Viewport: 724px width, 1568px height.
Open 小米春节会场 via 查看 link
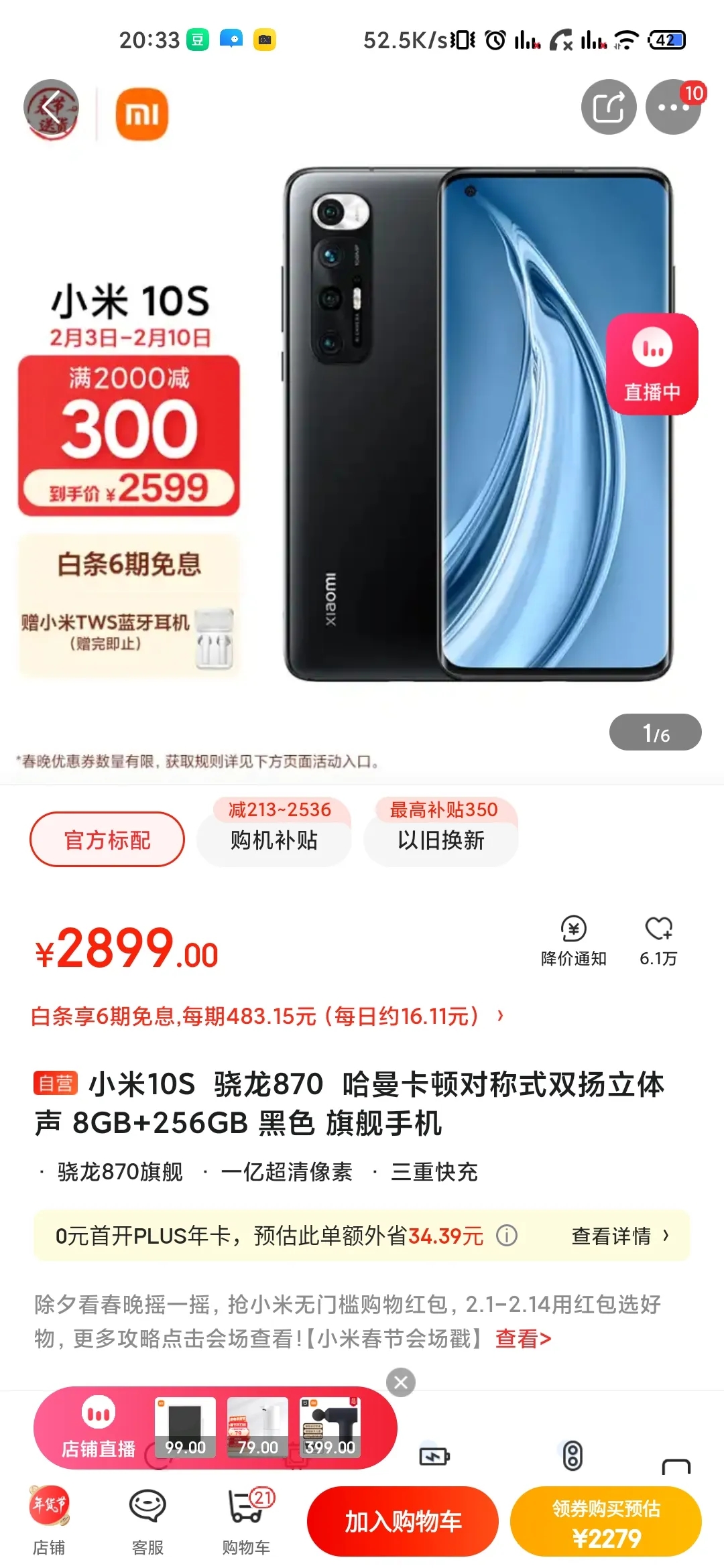pos(523,1339)
